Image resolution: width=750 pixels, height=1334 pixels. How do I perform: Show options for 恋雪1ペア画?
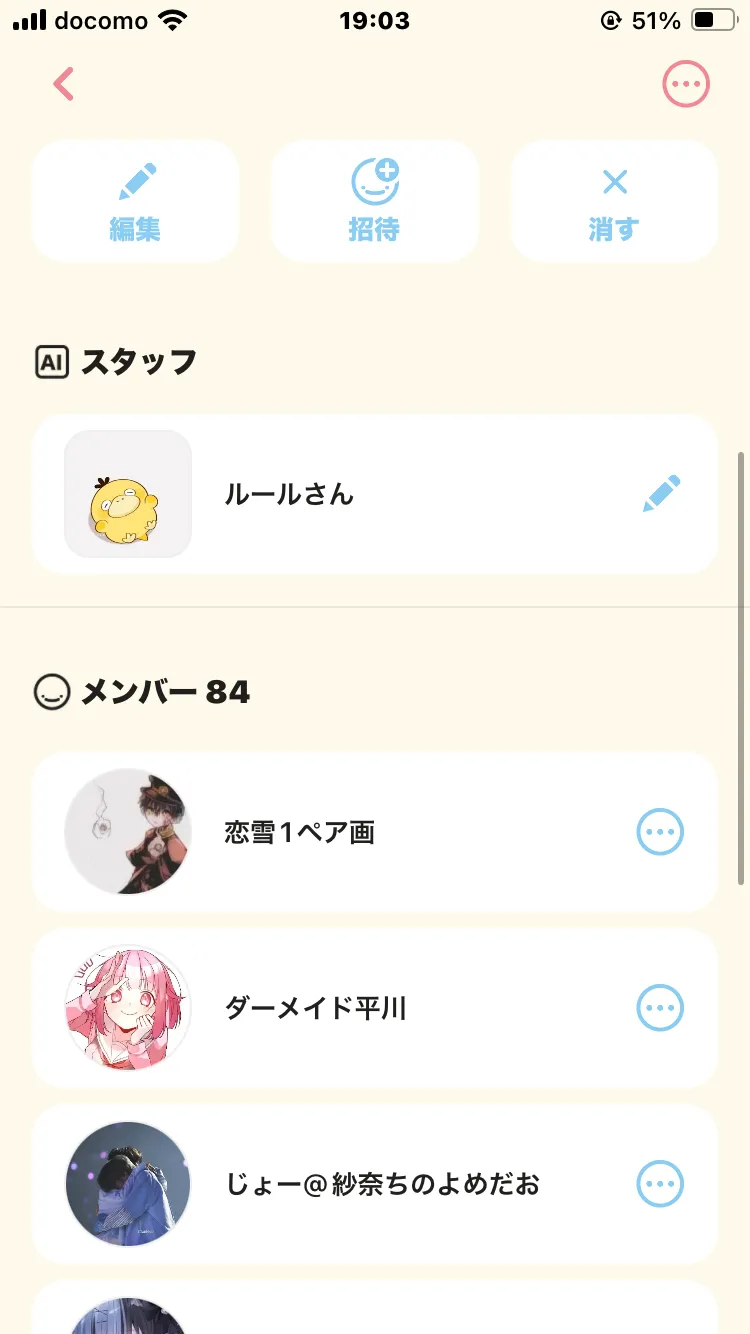pos(660,832)
